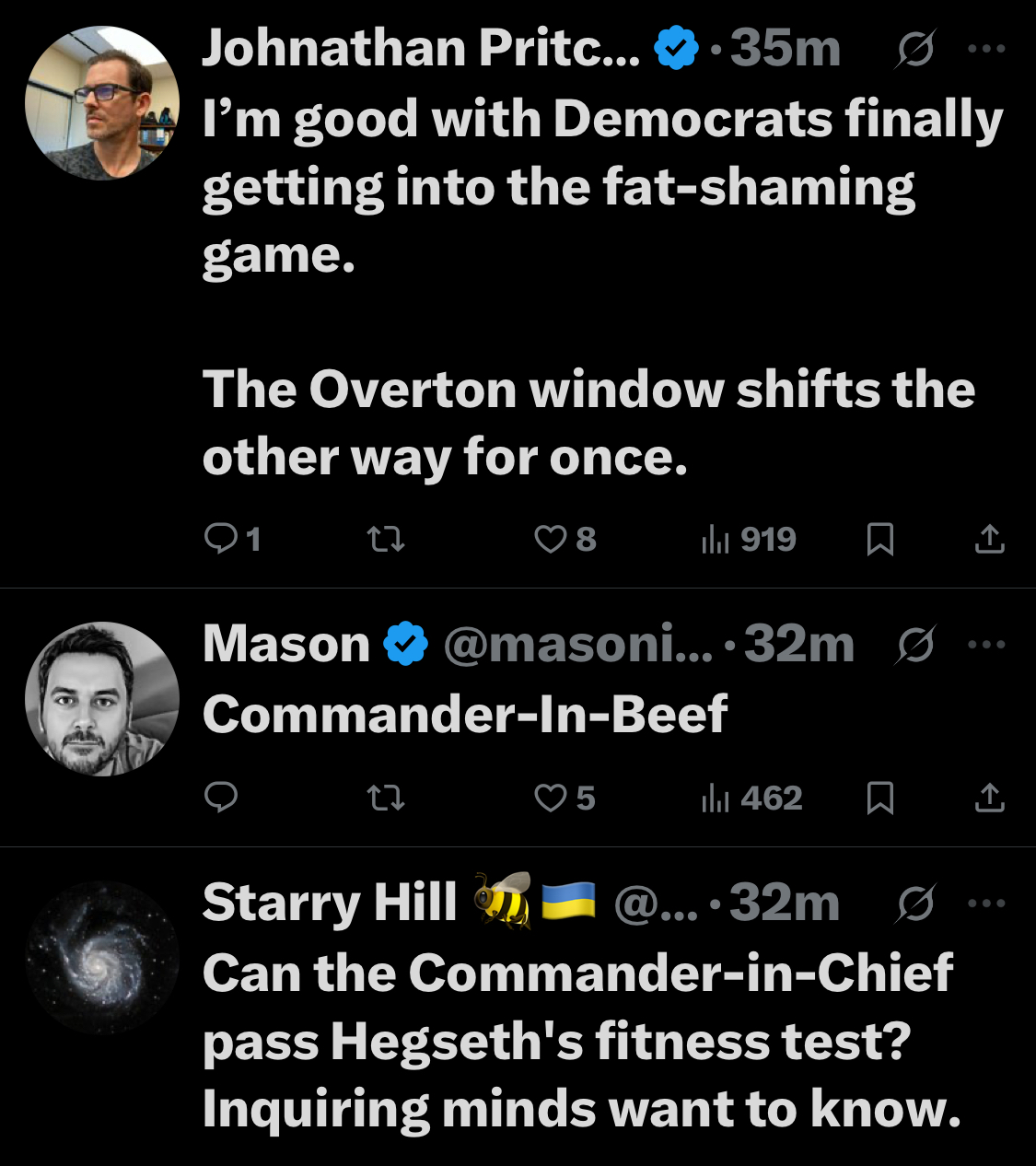Share Mason's Commander-In-Beef post

click(x=989, y=797)
